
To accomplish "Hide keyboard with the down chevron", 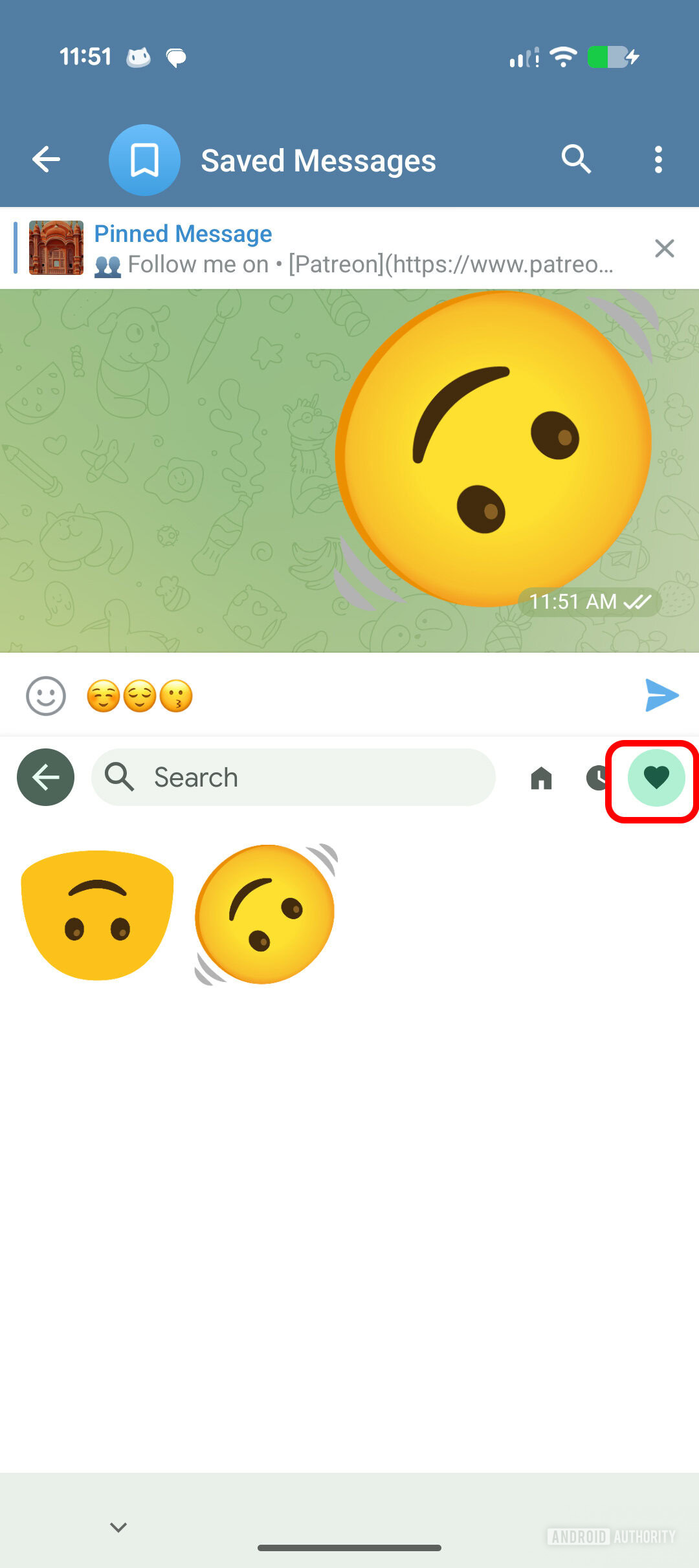I will pos(118,1527).
